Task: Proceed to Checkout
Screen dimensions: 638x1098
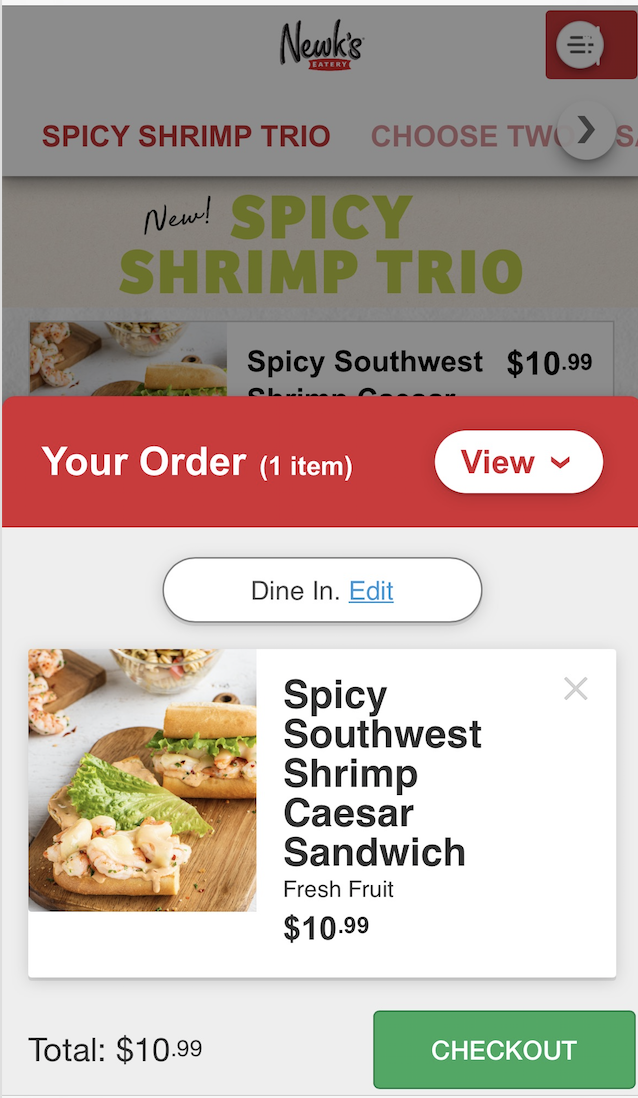Action: coord(503,1050)
